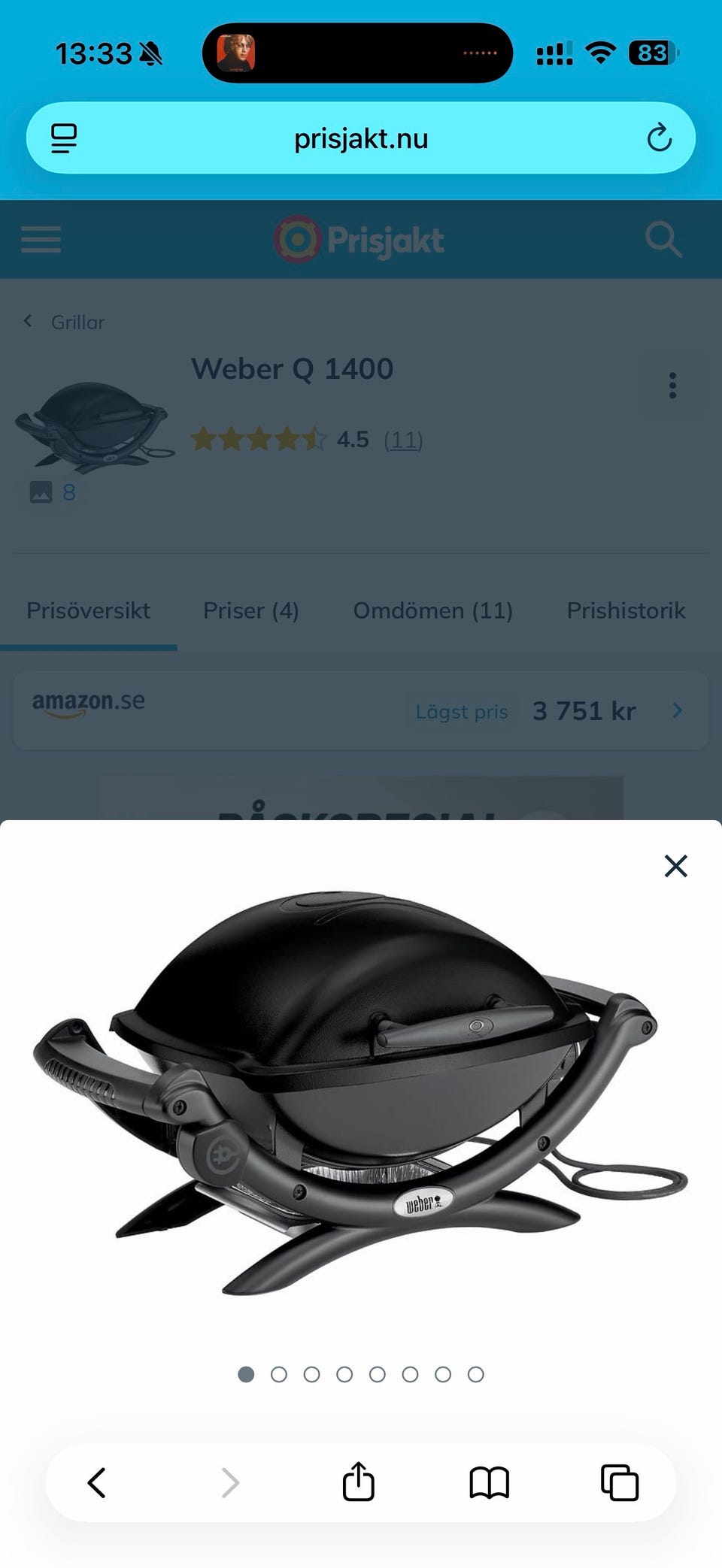This screenshot has width=722, height=1568.
Task: Share this page from the toolbar
Action: pos(358,1482)
